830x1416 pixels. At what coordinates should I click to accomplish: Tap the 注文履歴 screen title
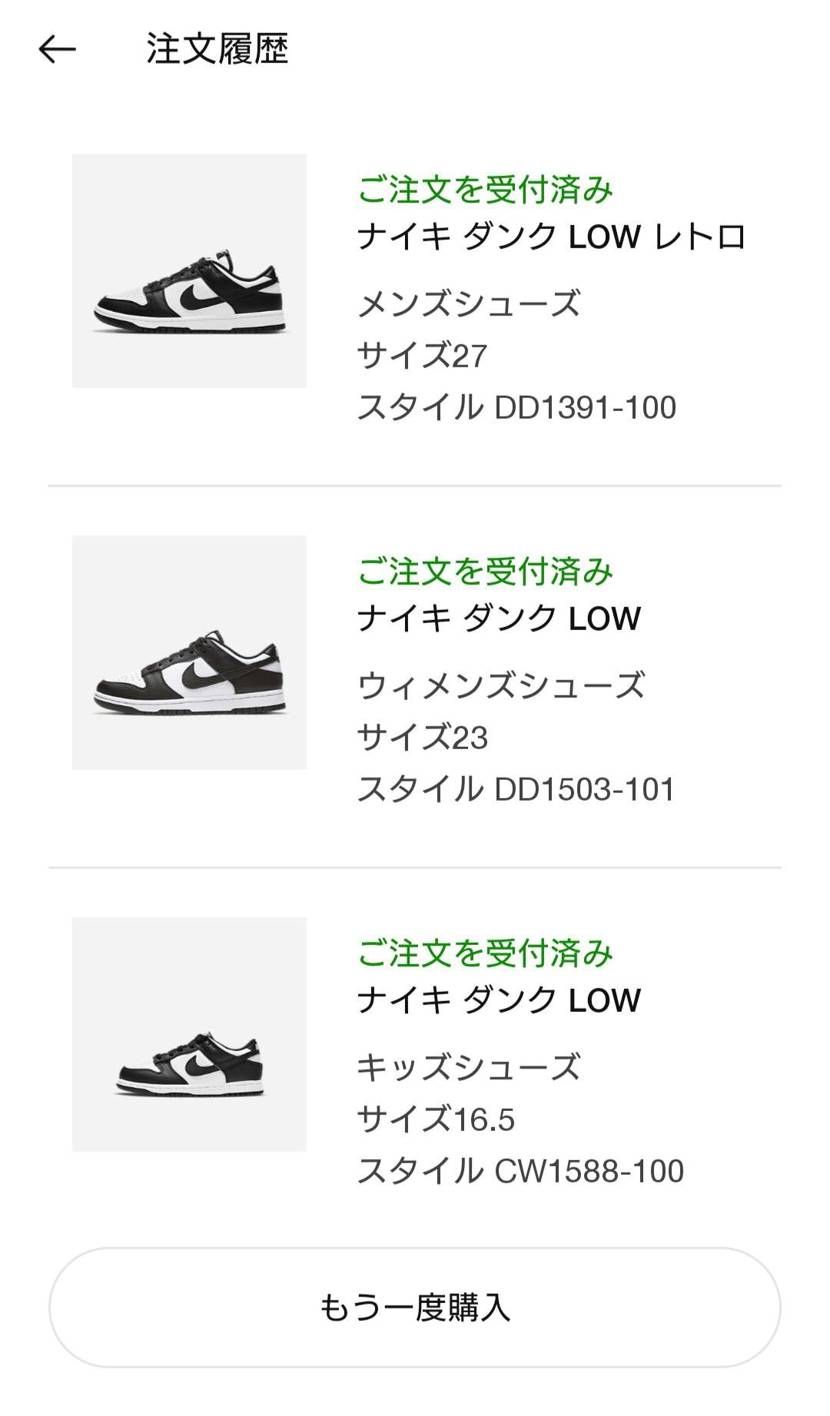click(218, 48)
